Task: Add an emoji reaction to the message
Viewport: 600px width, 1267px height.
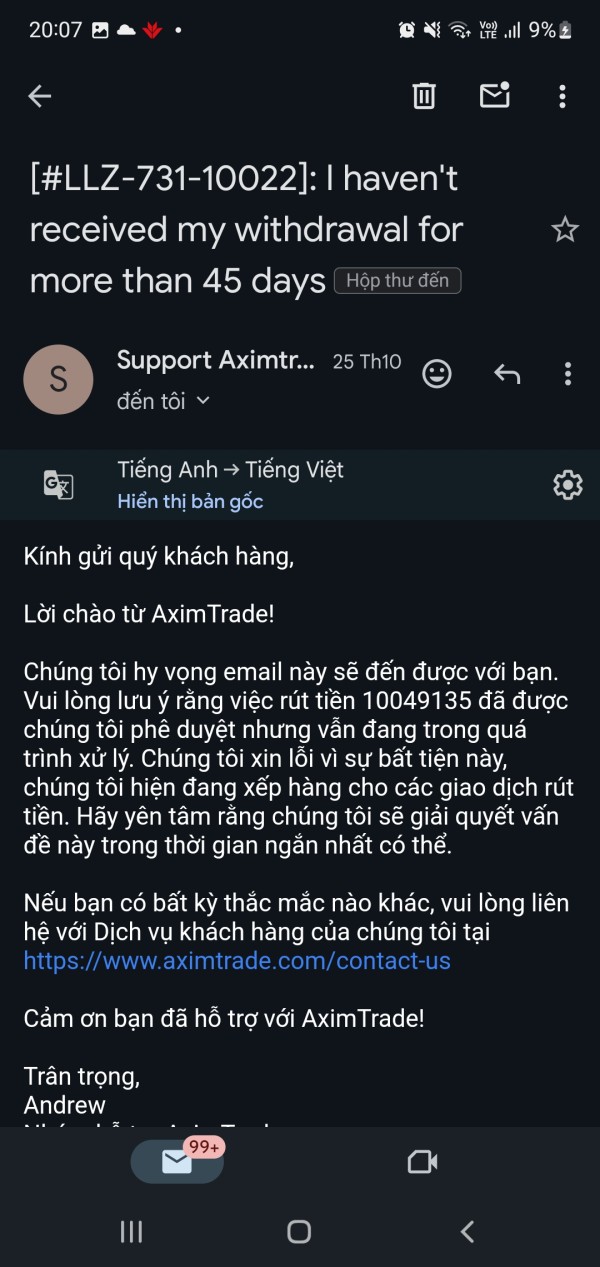Action: (x=437, y=373)
